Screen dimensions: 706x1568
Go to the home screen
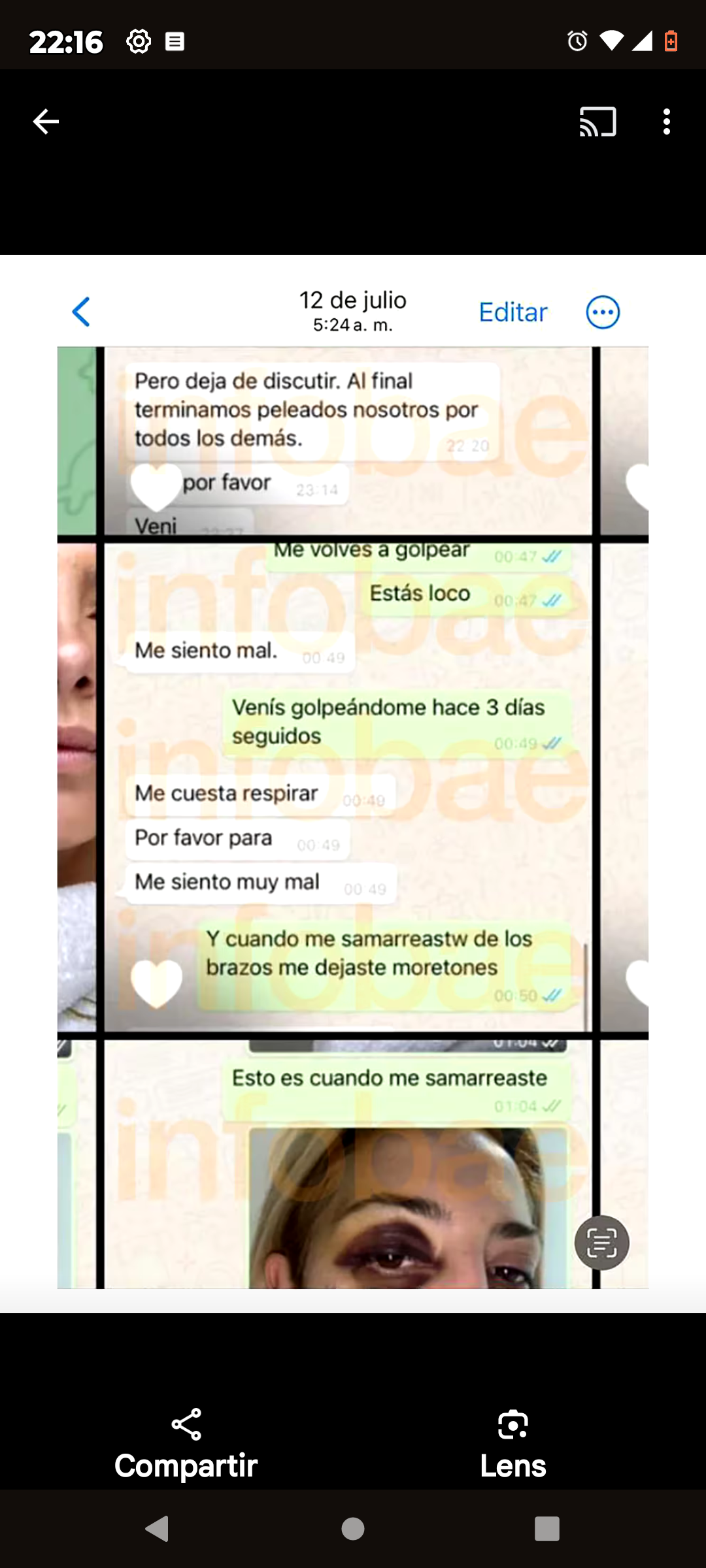click(353, 1529)
